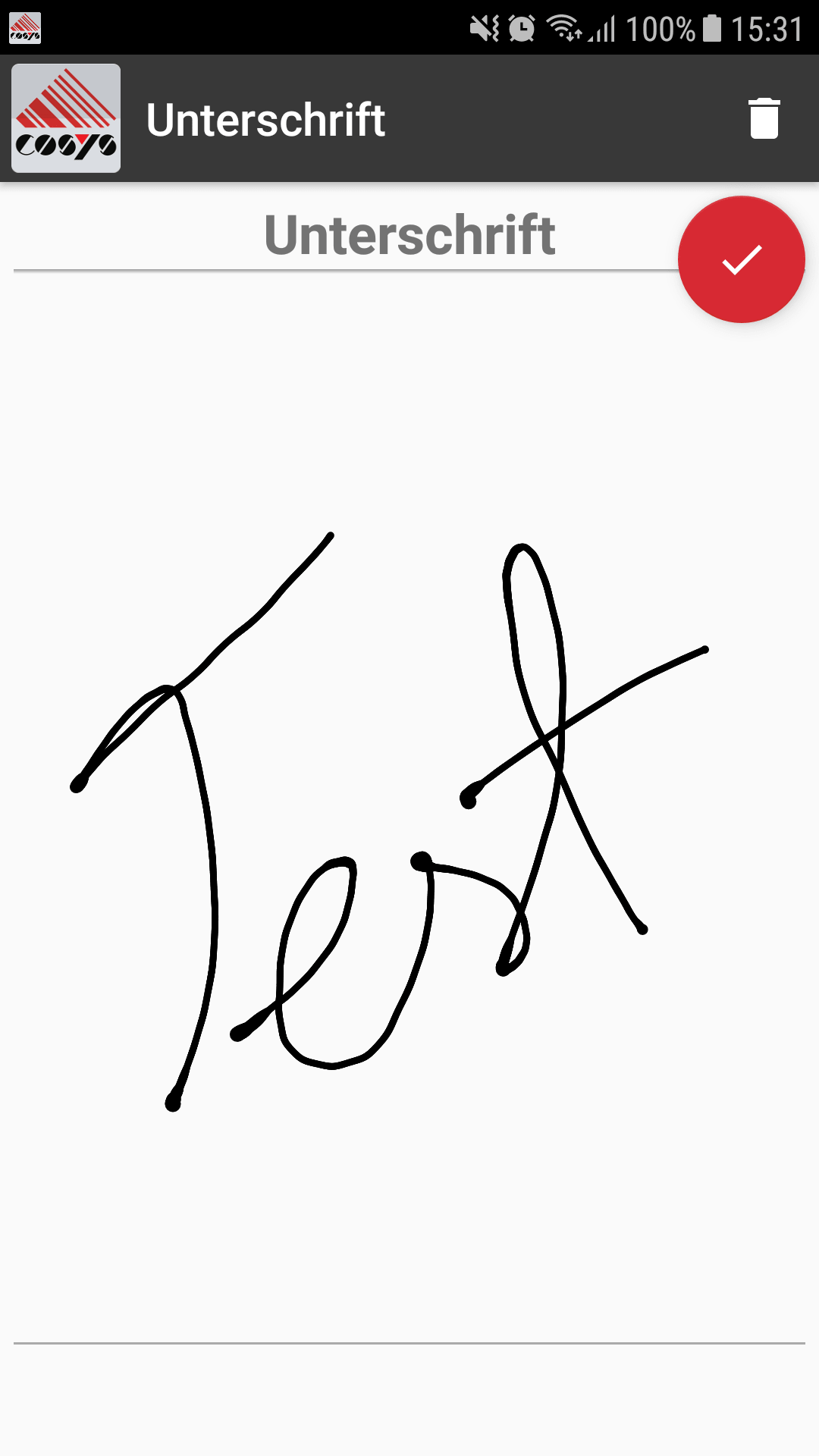
Task: Confirm the signature with the red checkmark
Action: [x=741, y=260]
